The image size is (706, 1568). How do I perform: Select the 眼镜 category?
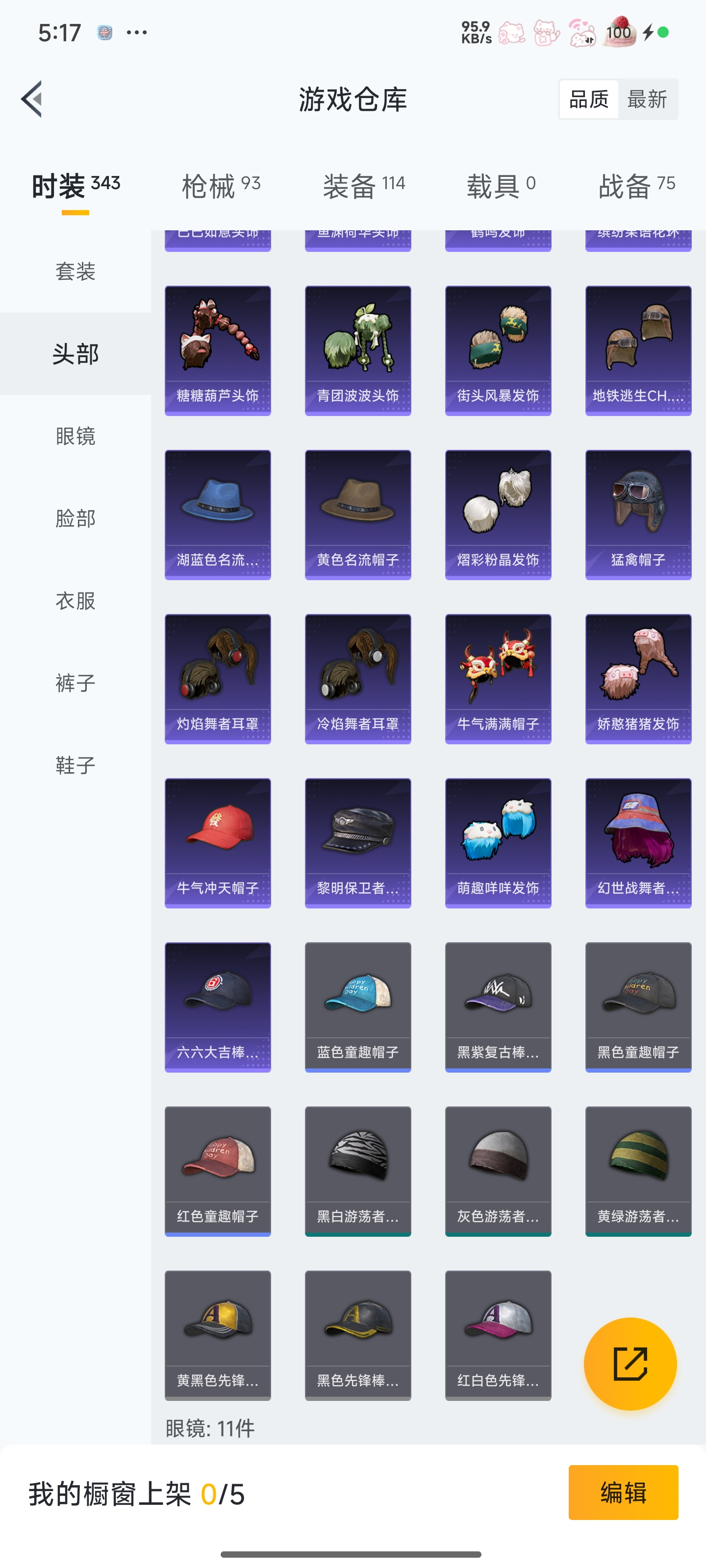[76, 436]
